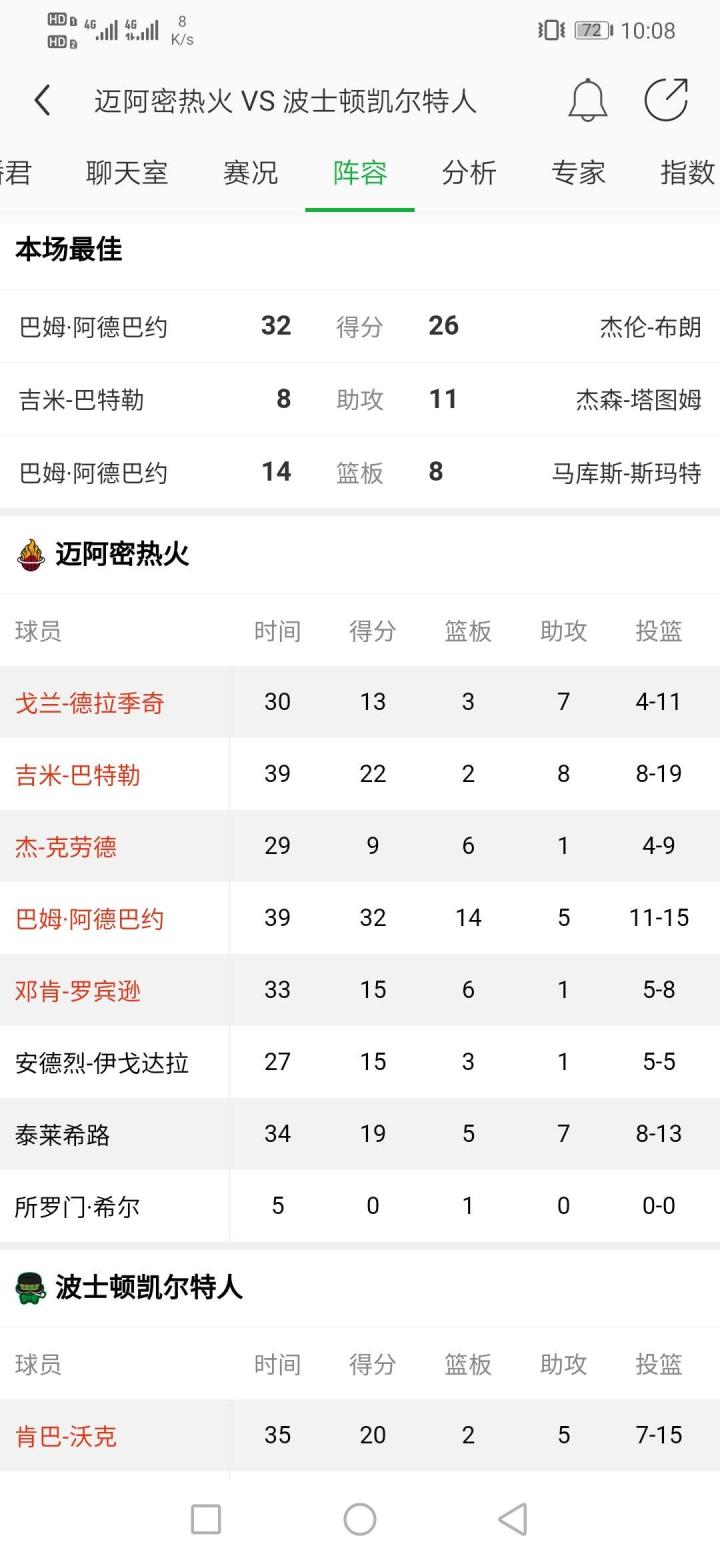Go back using the top-left arrow
The width and height of the screenshot is (720, 1560).
(x=42, y=101)
